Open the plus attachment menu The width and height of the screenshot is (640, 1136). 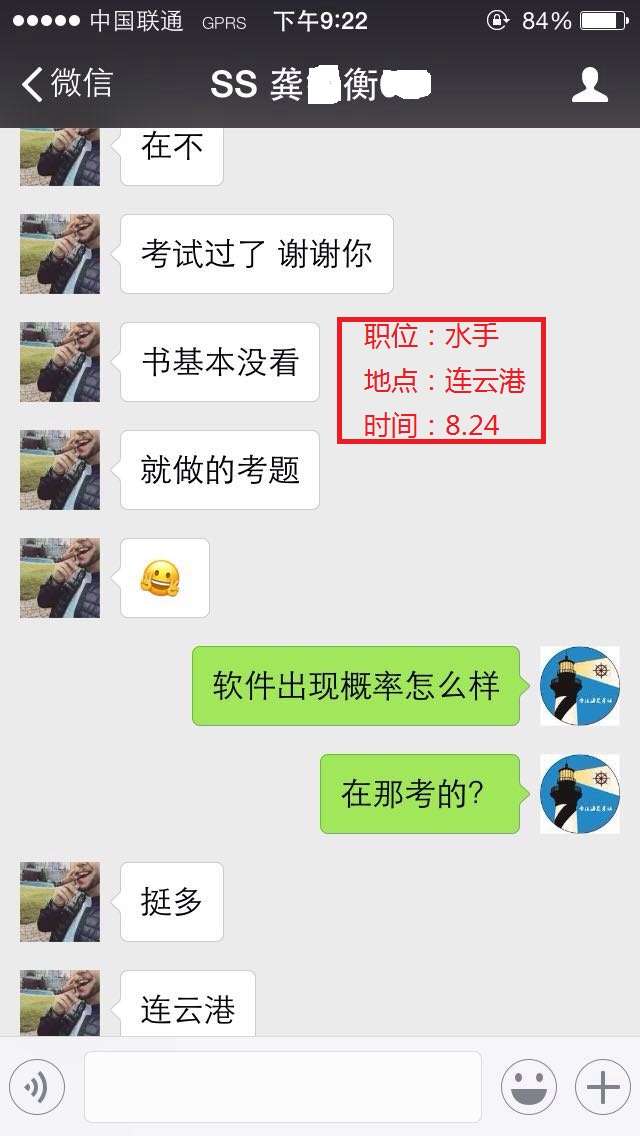pos(602,1087)
